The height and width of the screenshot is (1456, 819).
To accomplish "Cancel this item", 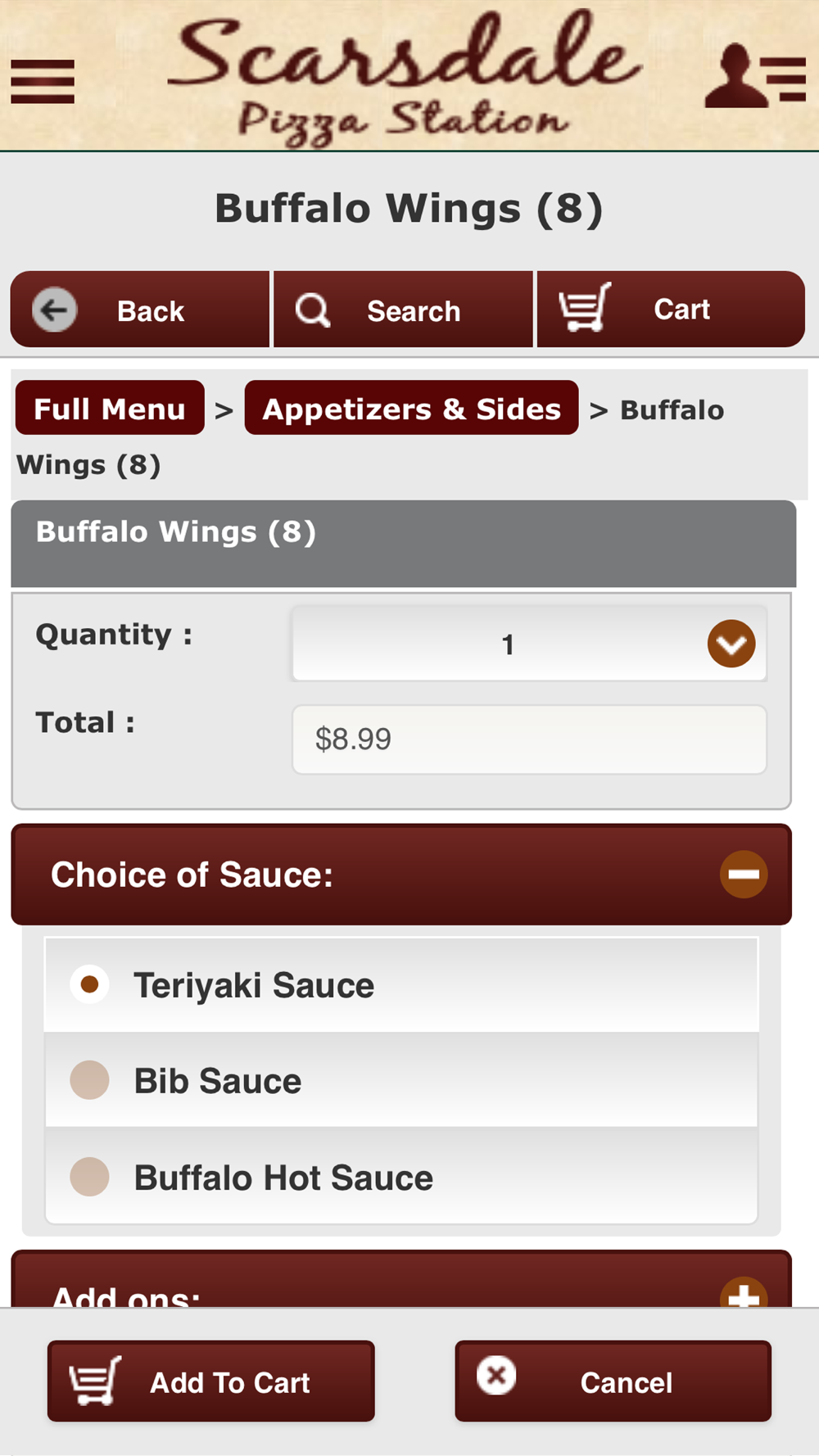I will click(x=613, y=1381).
